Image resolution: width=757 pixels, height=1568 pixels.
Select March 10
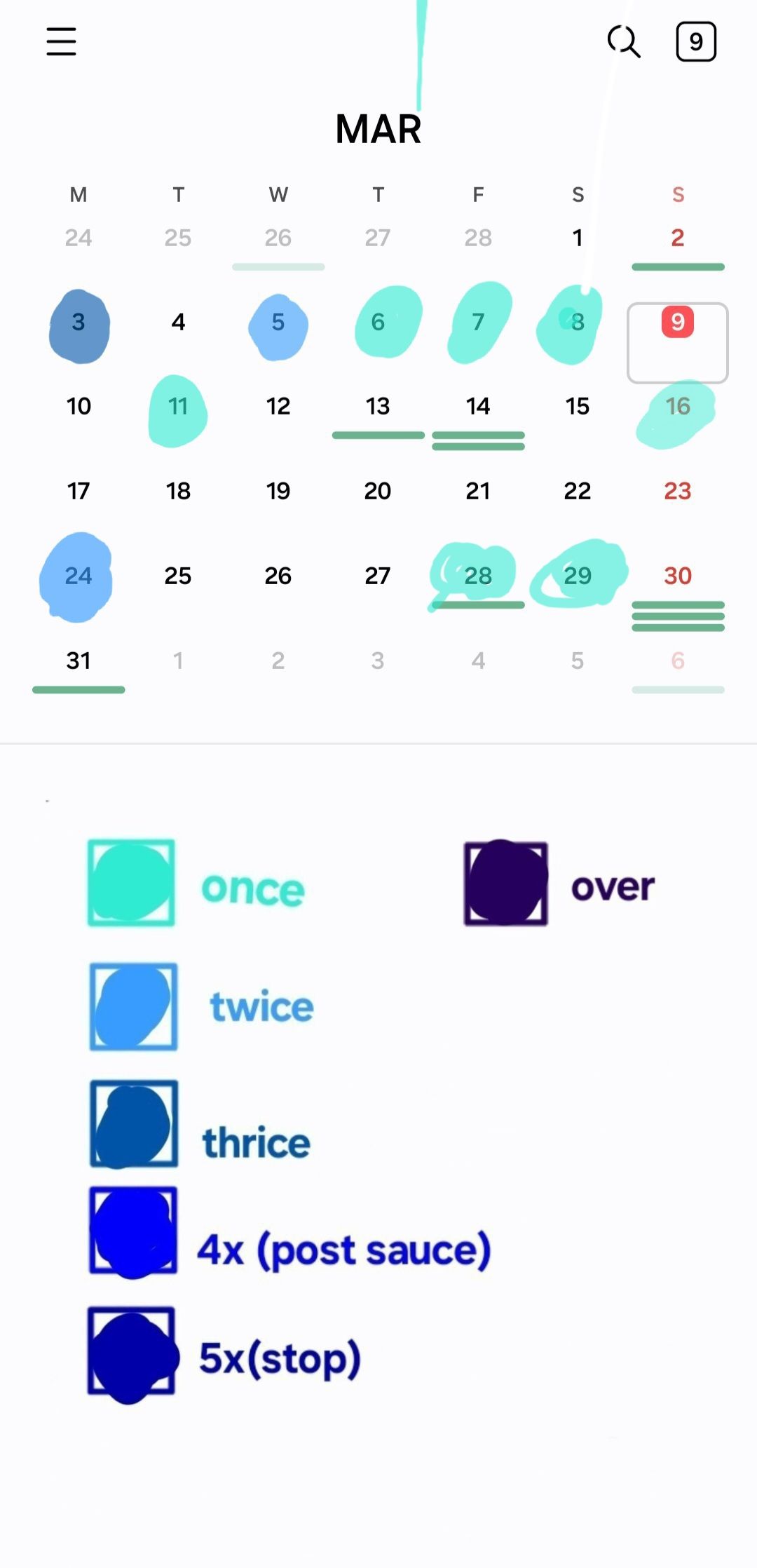[x=79, y=406]
